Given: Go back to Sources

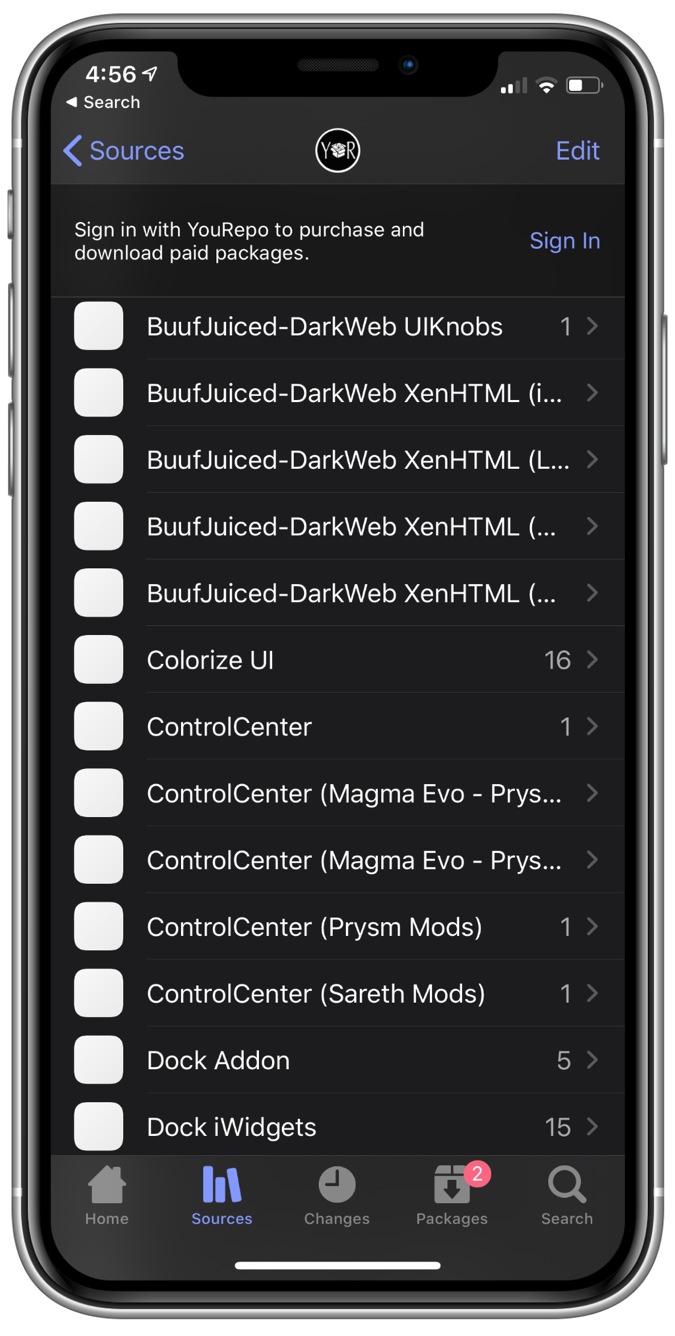Looking at the screenshot, I should point(123,151).
